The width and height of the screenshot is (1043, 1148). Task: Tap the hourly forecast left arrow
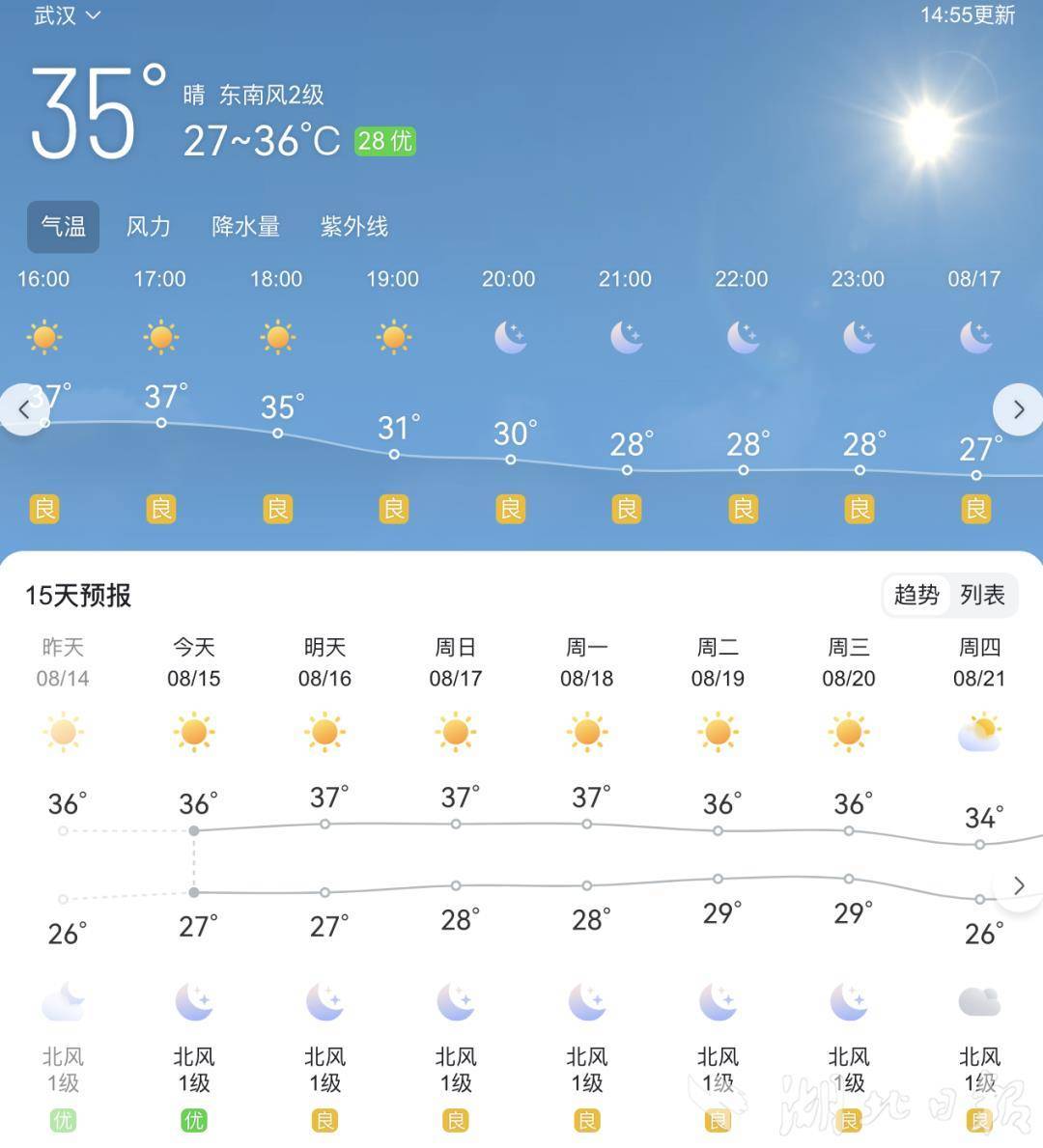click(x=24, y=409)
